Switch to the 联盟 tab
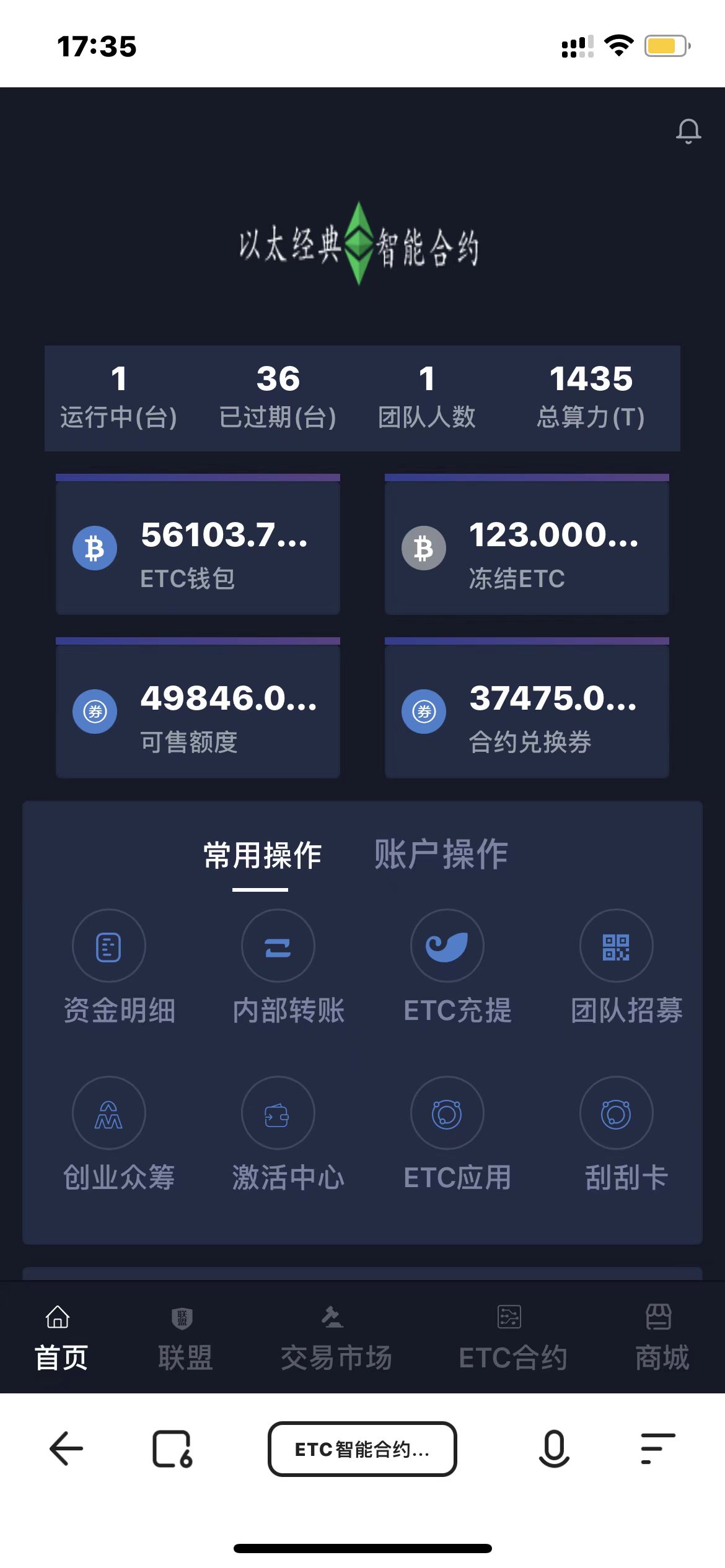Viewport: 725px width, 1568px height. 184,1338
